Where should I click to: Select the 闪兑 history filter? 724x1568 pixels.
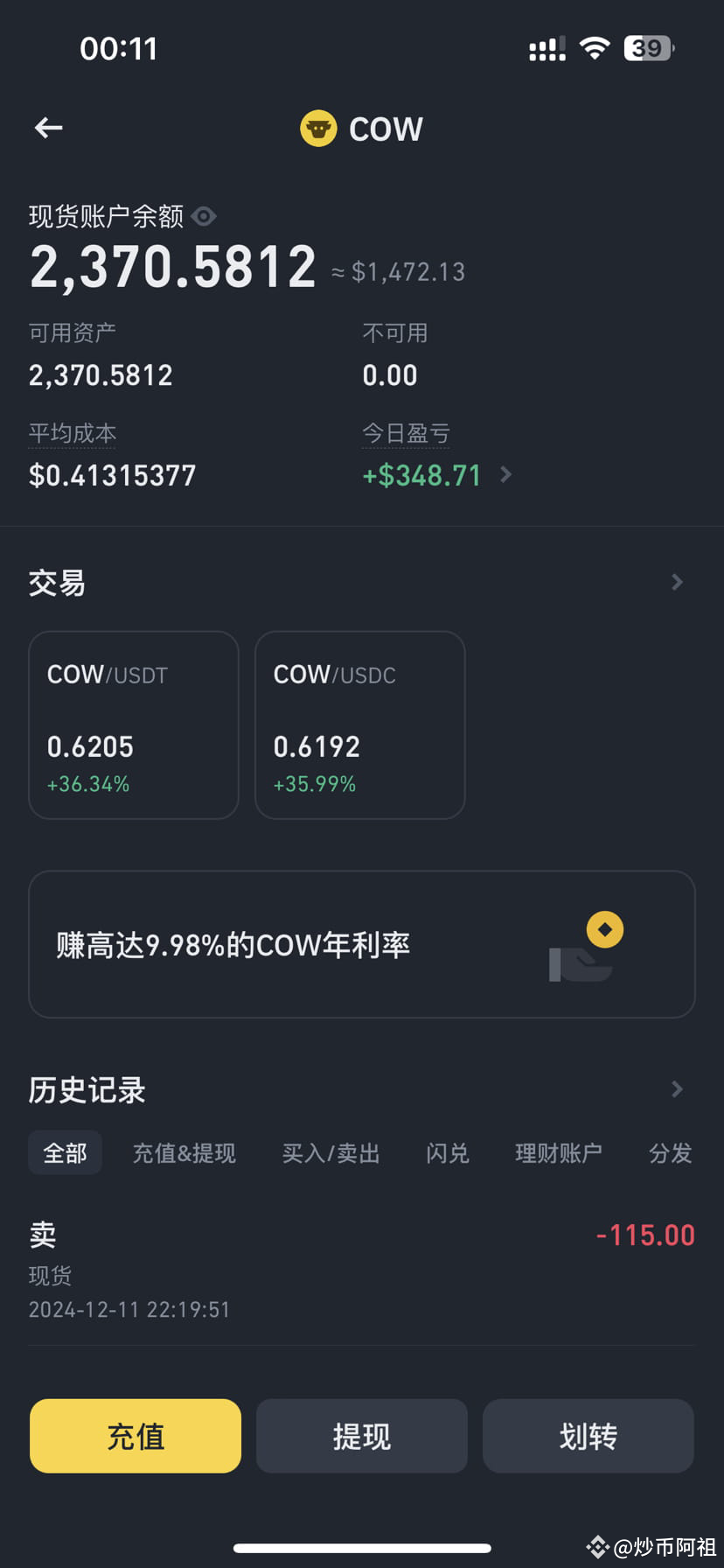tap(447, 1153)
